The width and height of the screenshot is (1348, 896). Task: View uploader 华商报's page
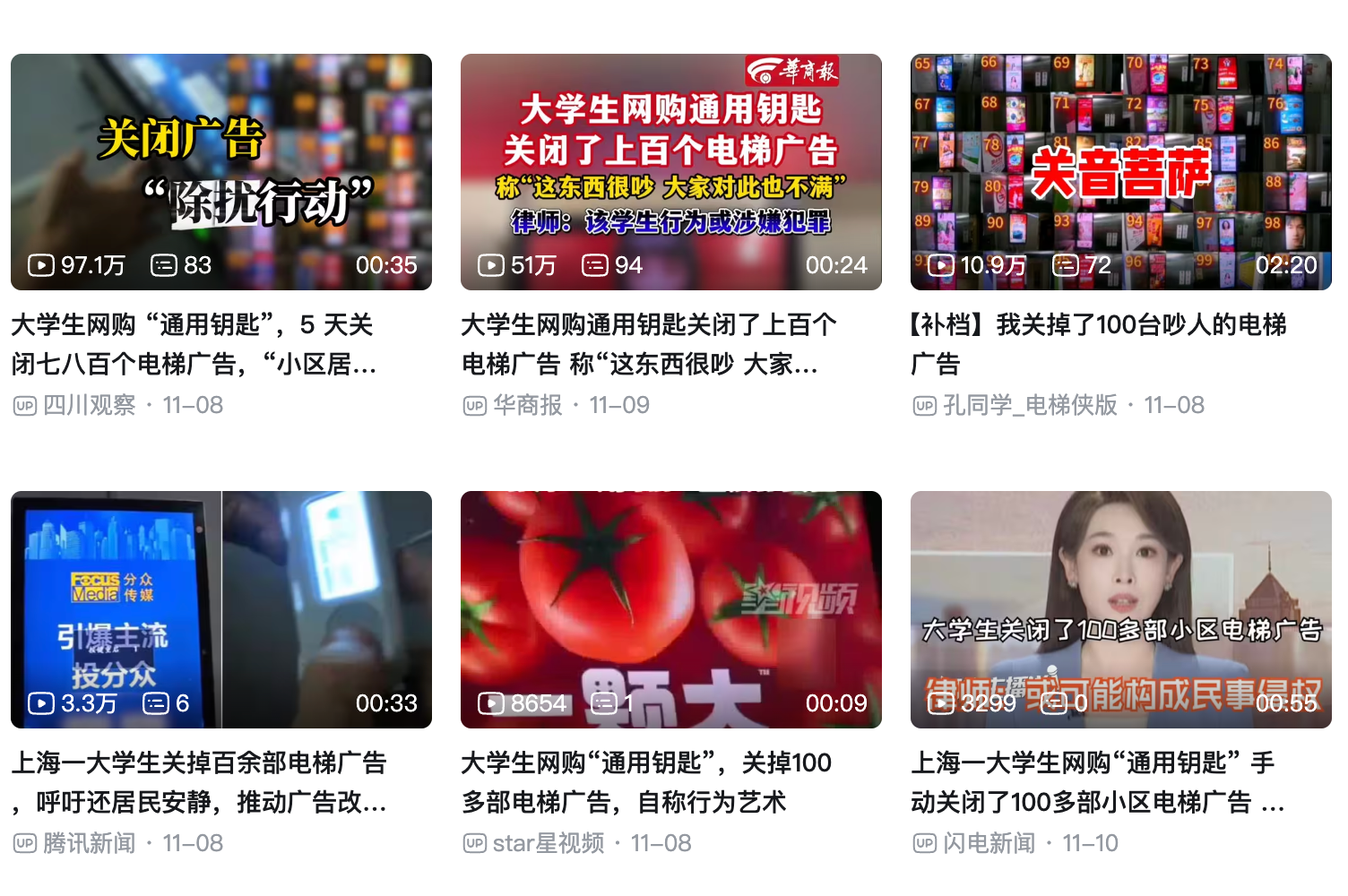527,406
